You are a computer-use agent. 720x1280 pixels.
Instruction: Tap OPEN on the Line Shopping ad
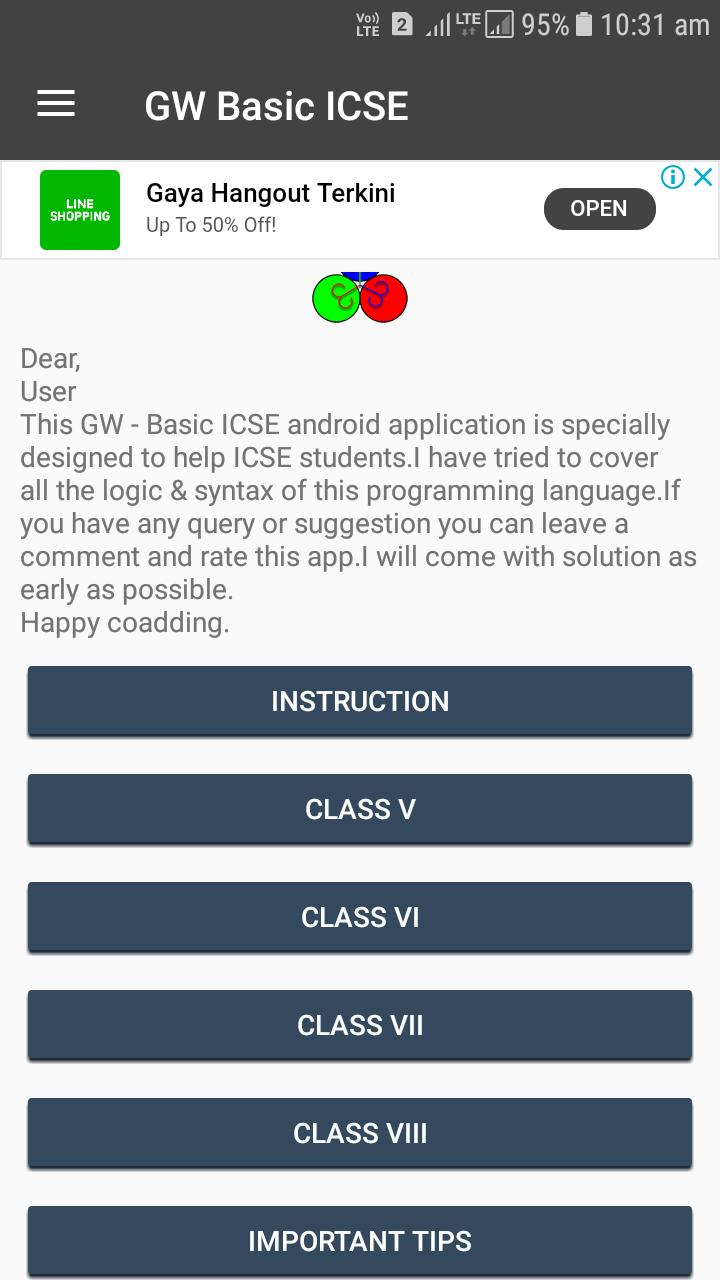click(x=599, y=209)
